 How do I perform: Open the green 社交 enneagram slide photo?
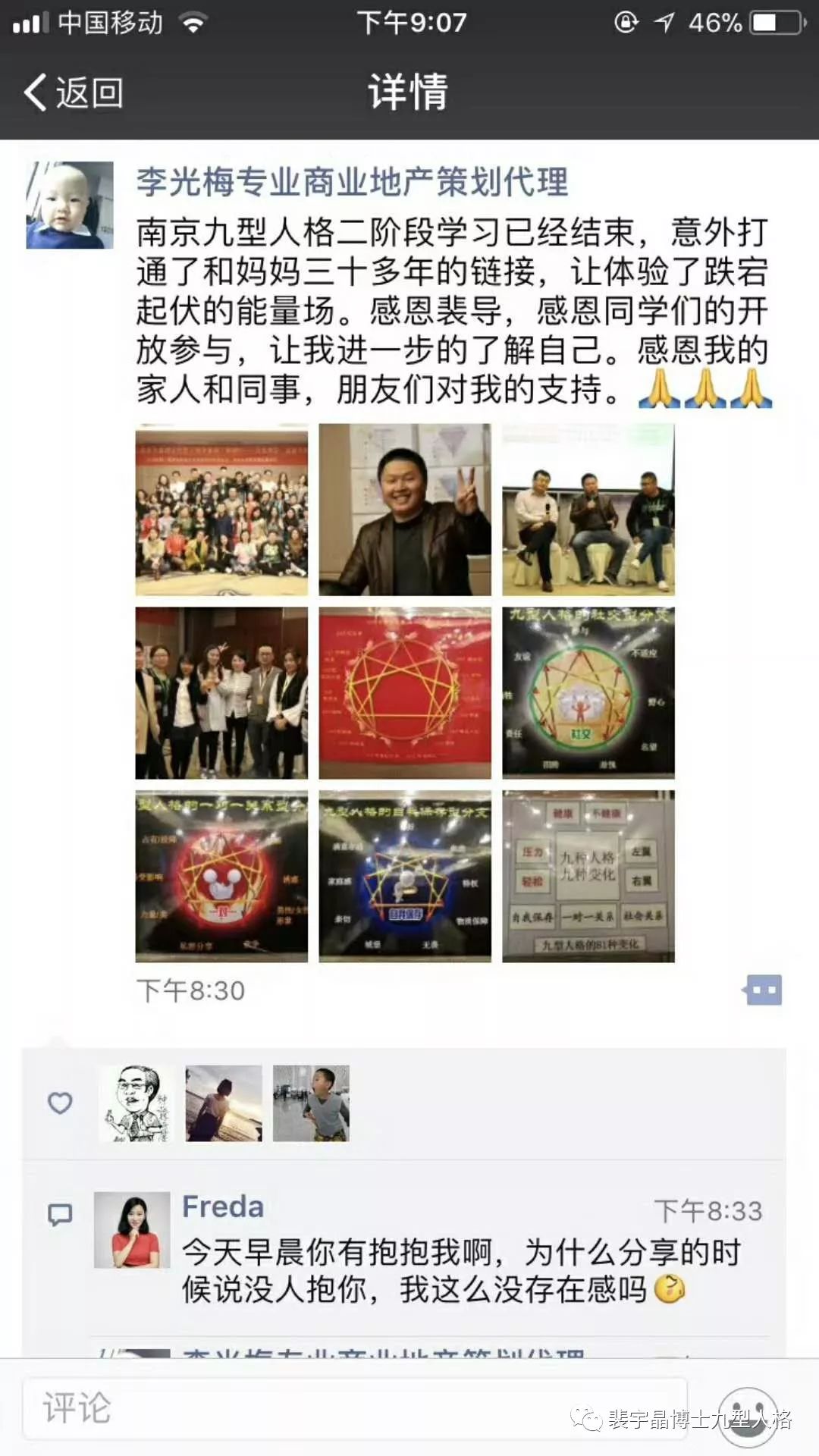[x=588, y=692]
